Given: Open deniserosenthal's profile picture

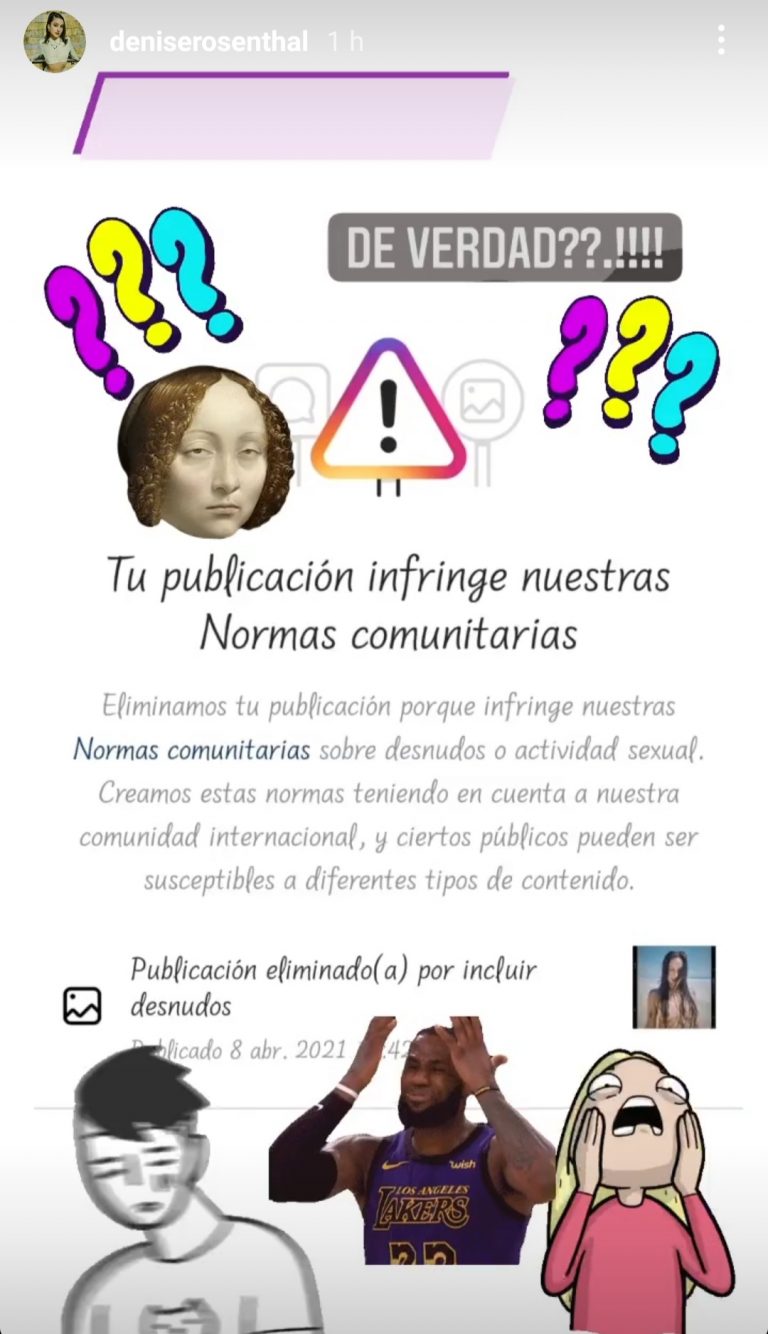Looking at the screenshot, I should pos(54,42).
